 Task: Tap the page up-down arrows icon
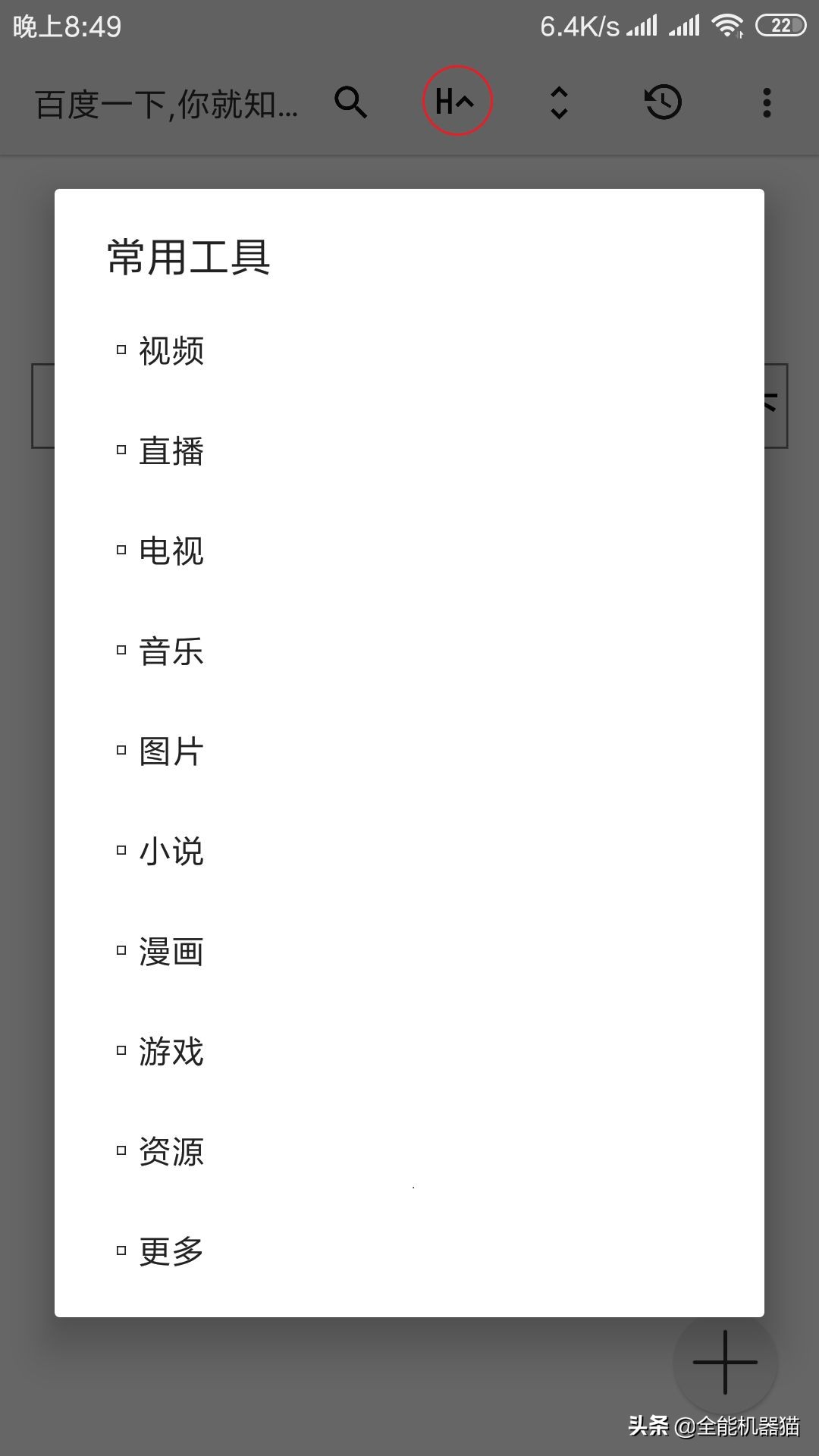[558, 102]
